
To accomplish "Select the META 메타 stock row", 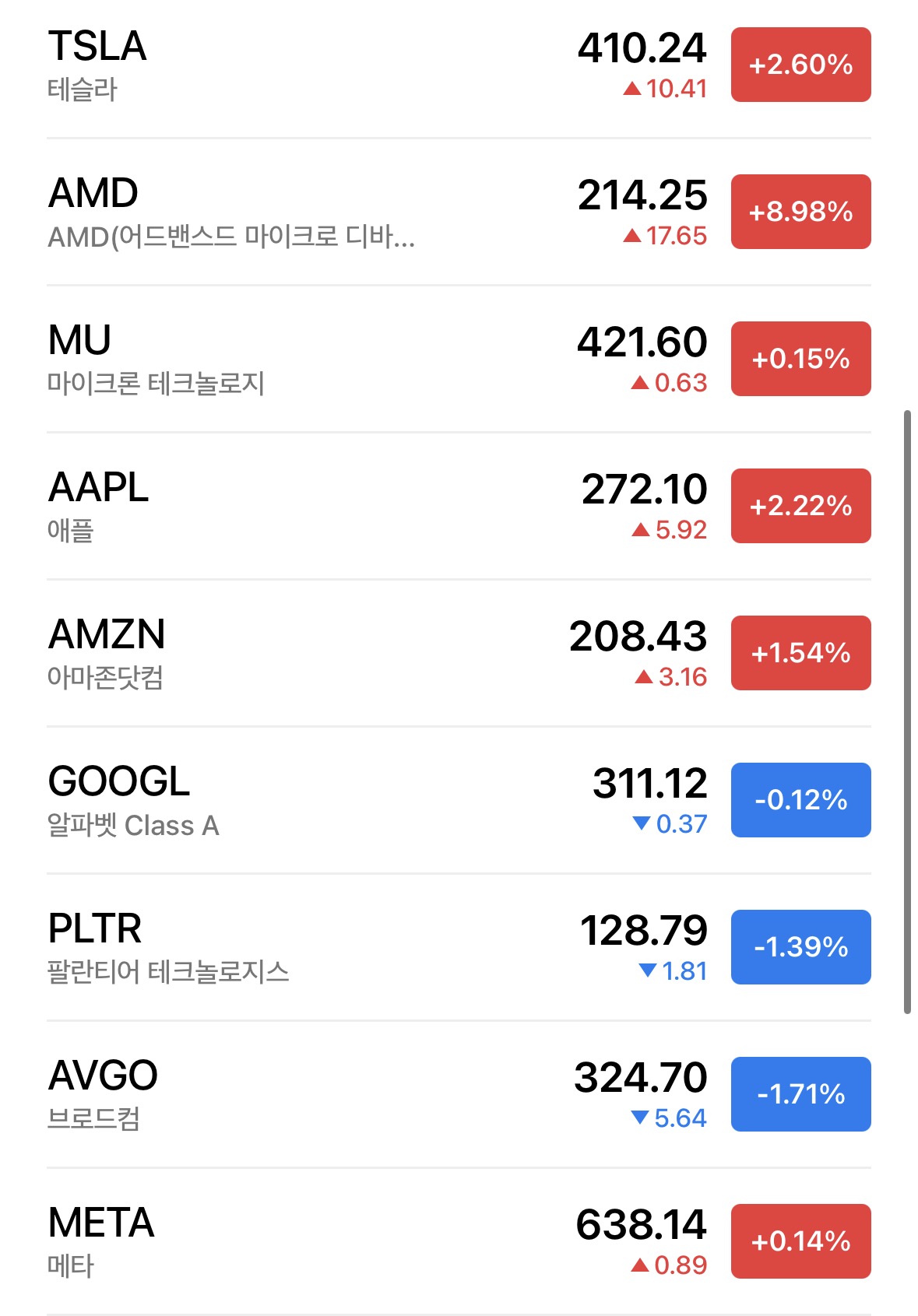I will [x=459, y=1241].
